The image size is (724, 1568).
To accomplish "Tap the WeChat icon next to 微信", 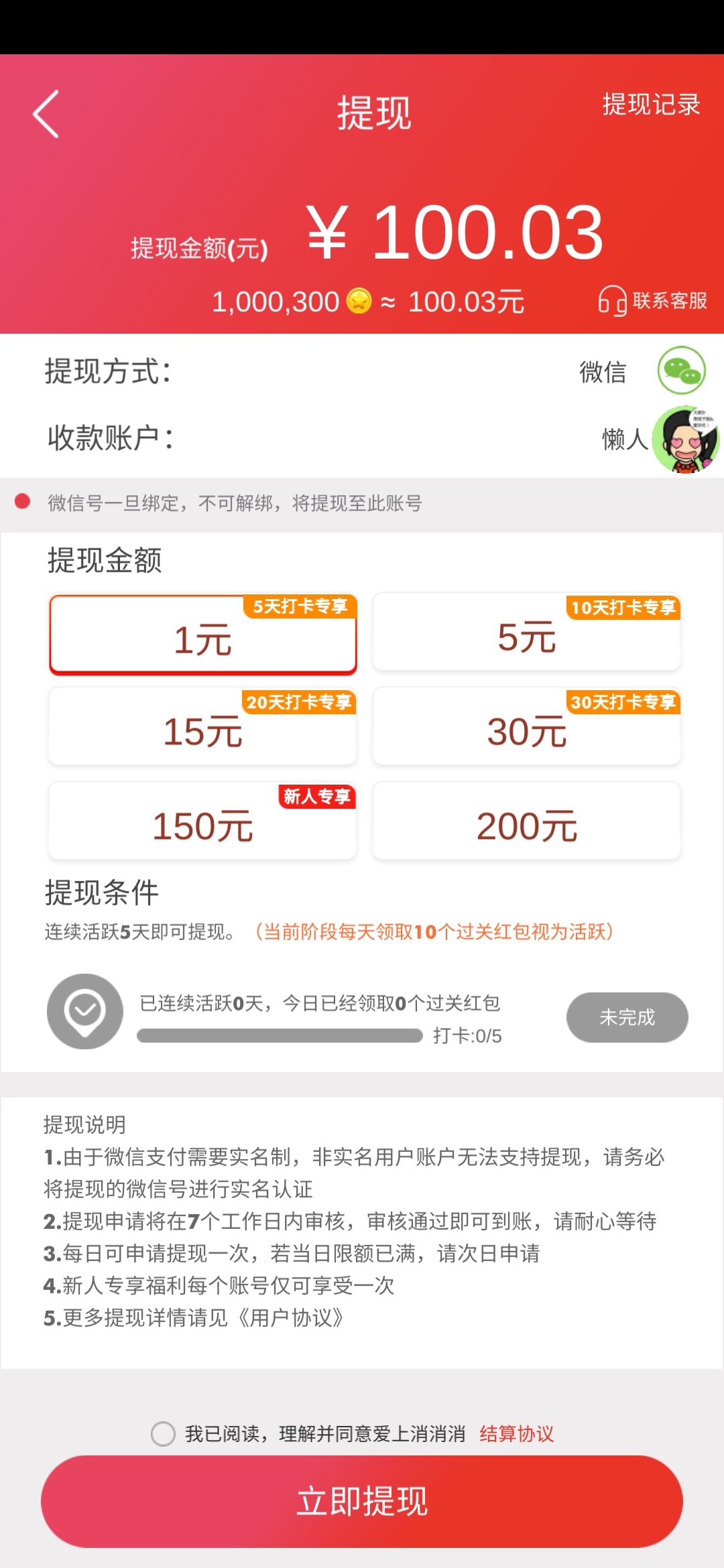I will tap(680, 371).
